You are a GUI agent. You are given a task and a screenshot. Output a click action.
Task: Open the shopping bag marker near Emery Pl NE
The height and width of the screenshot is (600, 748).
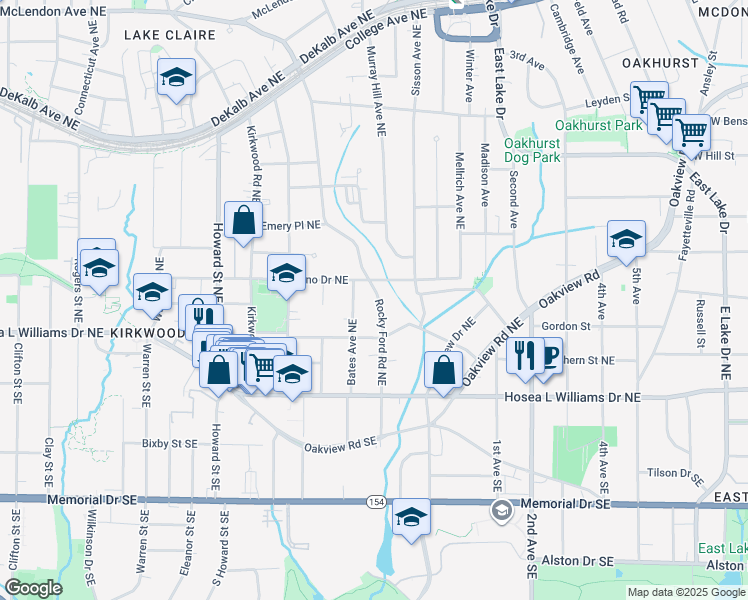pyautogui.click(x=243, y=219)
